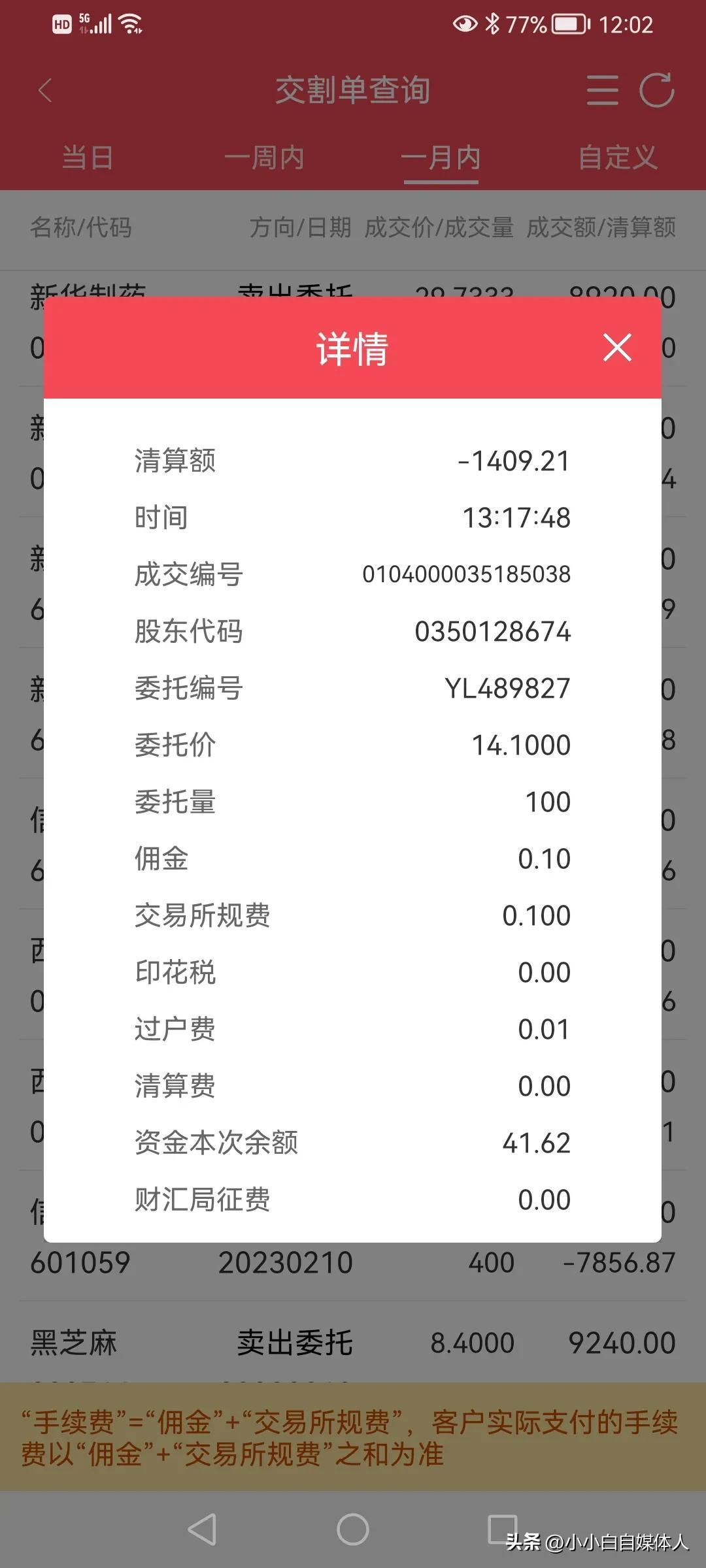
Task: Switch to the 一周内 tab
Action: pyautogui.click(x=264, y=157)
